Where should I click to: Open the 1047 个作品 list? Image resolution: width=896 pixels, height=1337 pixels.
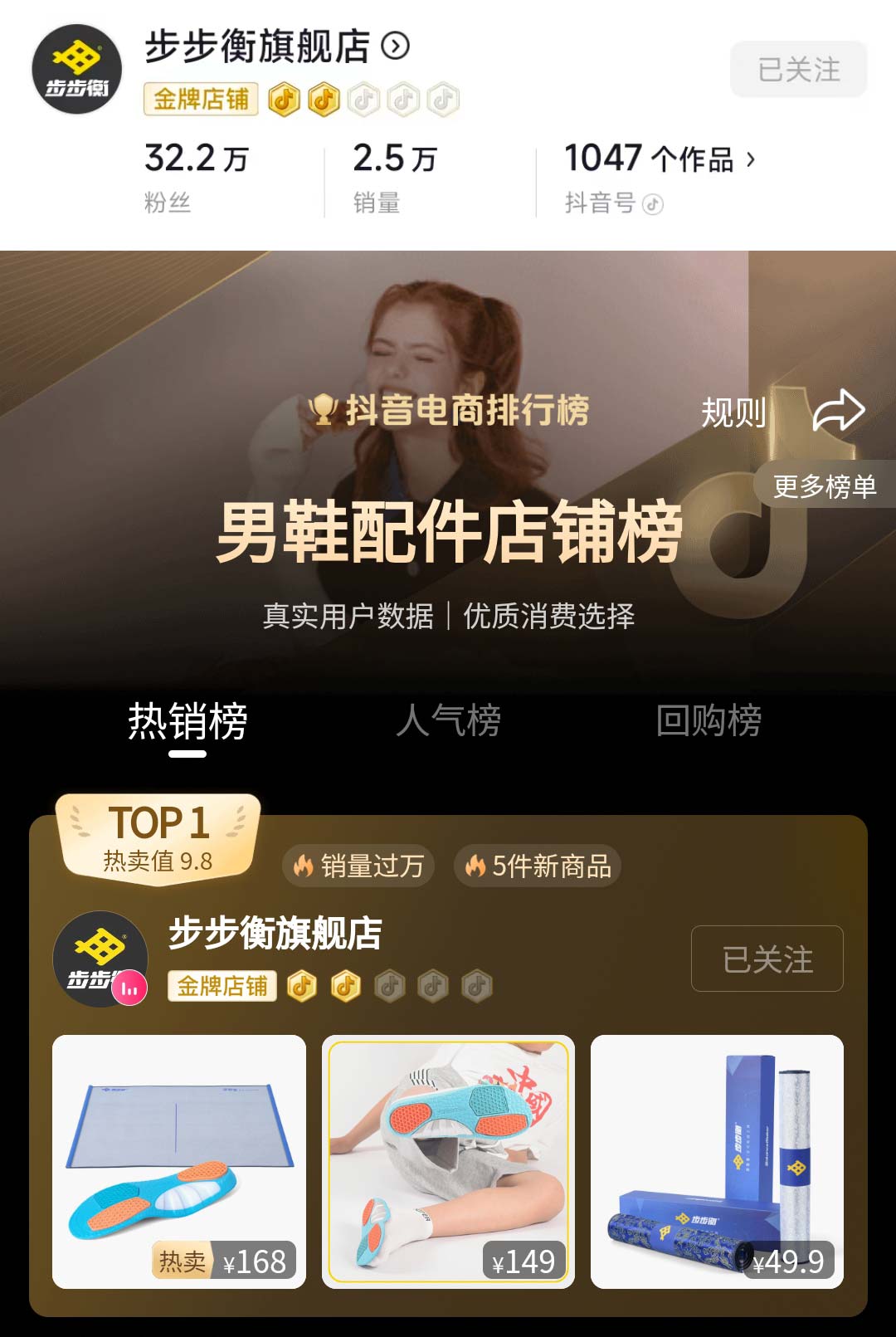[660, 158]
